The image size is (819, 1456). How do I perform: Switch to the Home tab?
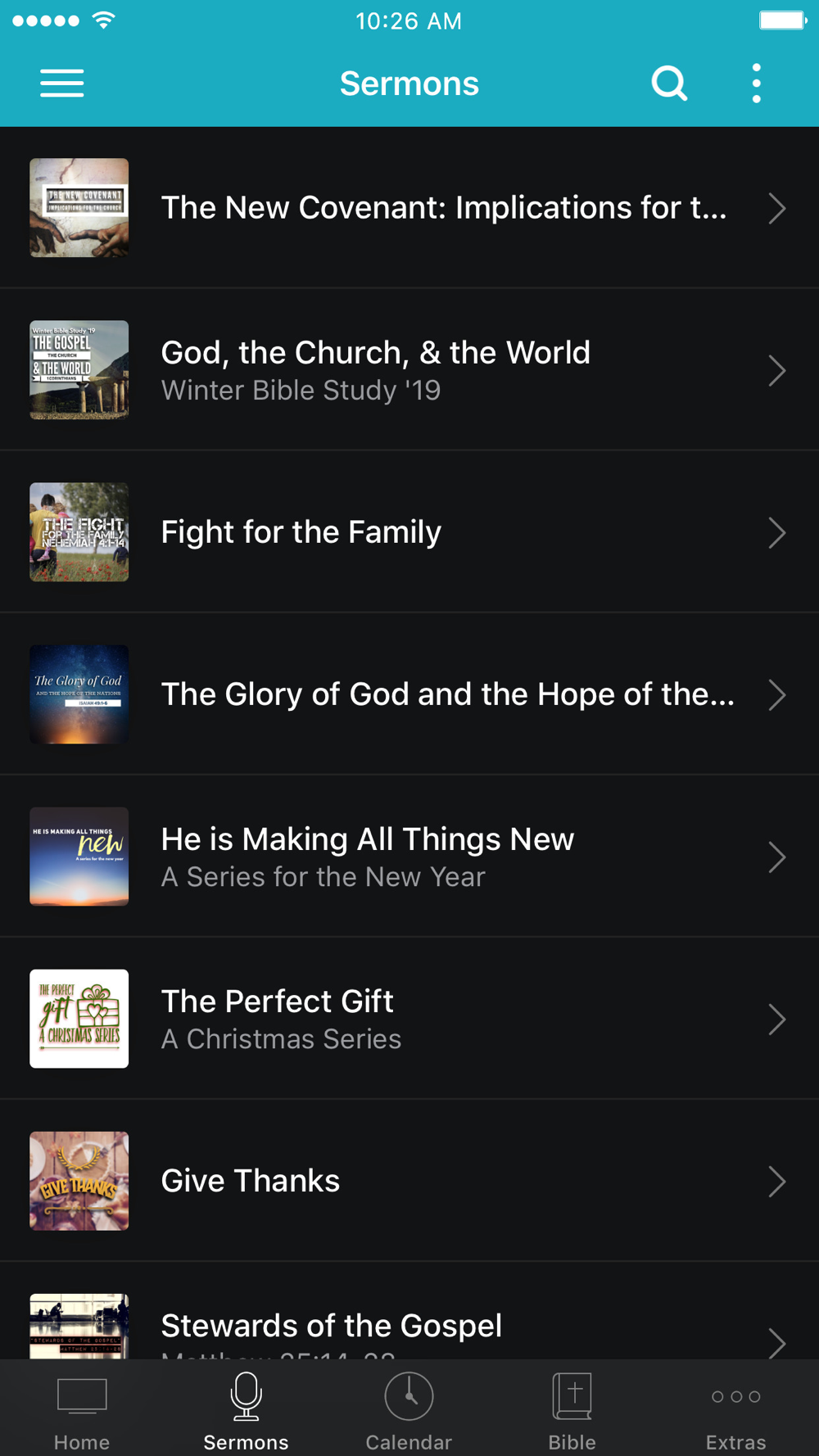pyautogui.click(x=82, y=1410)
